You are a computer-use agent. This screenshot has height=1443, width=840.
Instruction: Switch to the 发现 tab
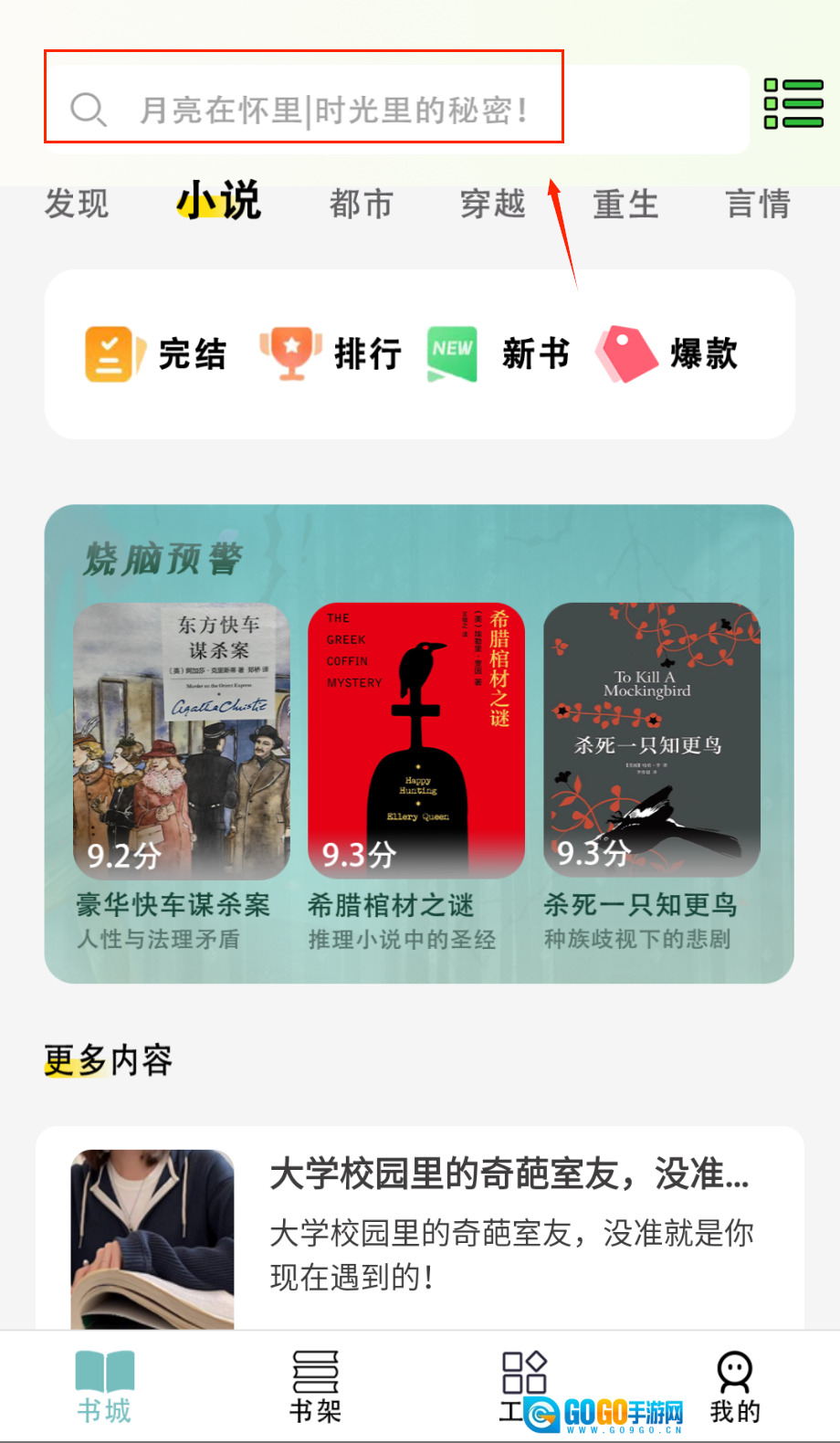77,204
